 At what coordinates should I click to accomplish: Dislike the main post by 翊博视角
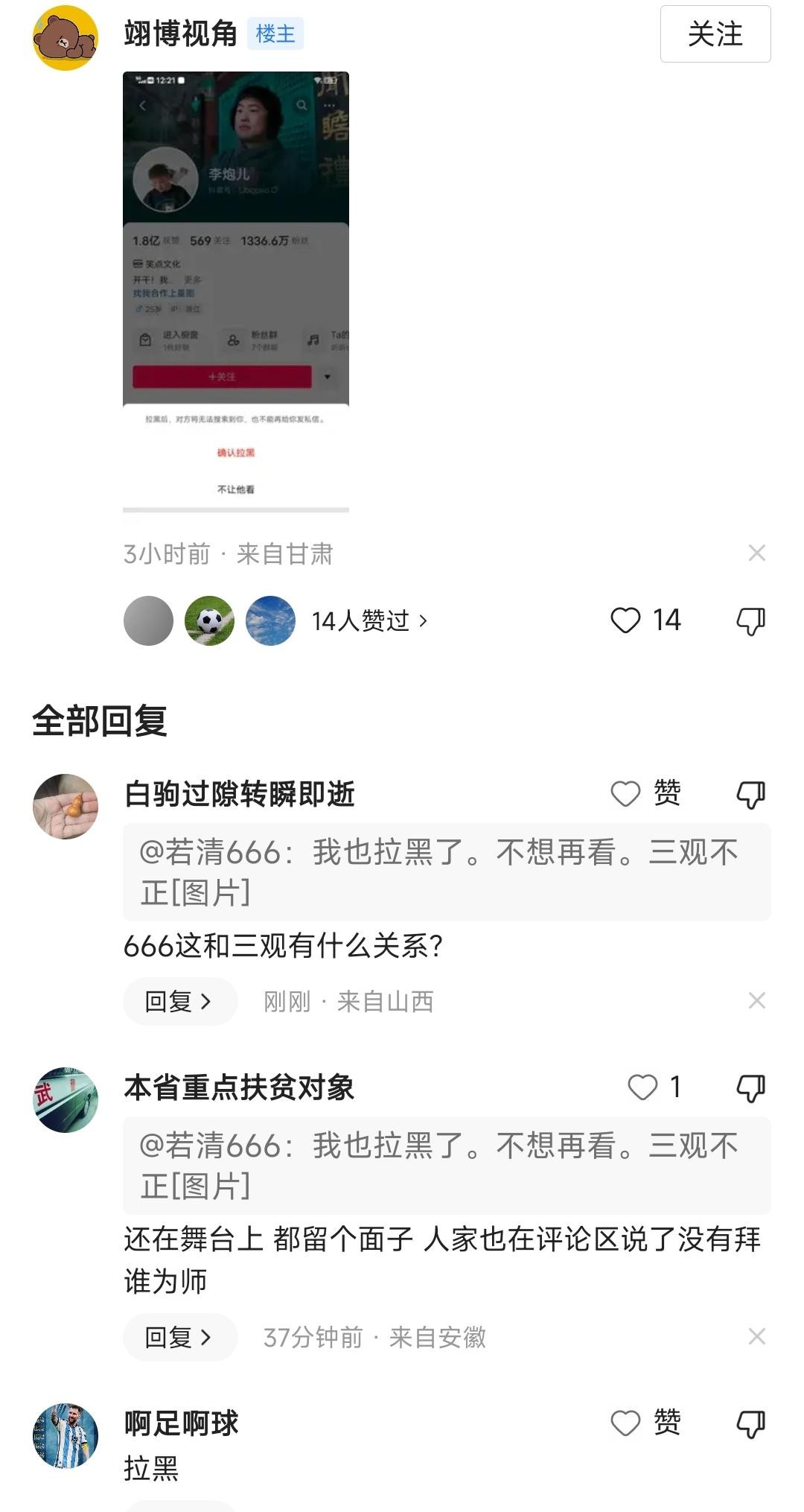point(750,621)
